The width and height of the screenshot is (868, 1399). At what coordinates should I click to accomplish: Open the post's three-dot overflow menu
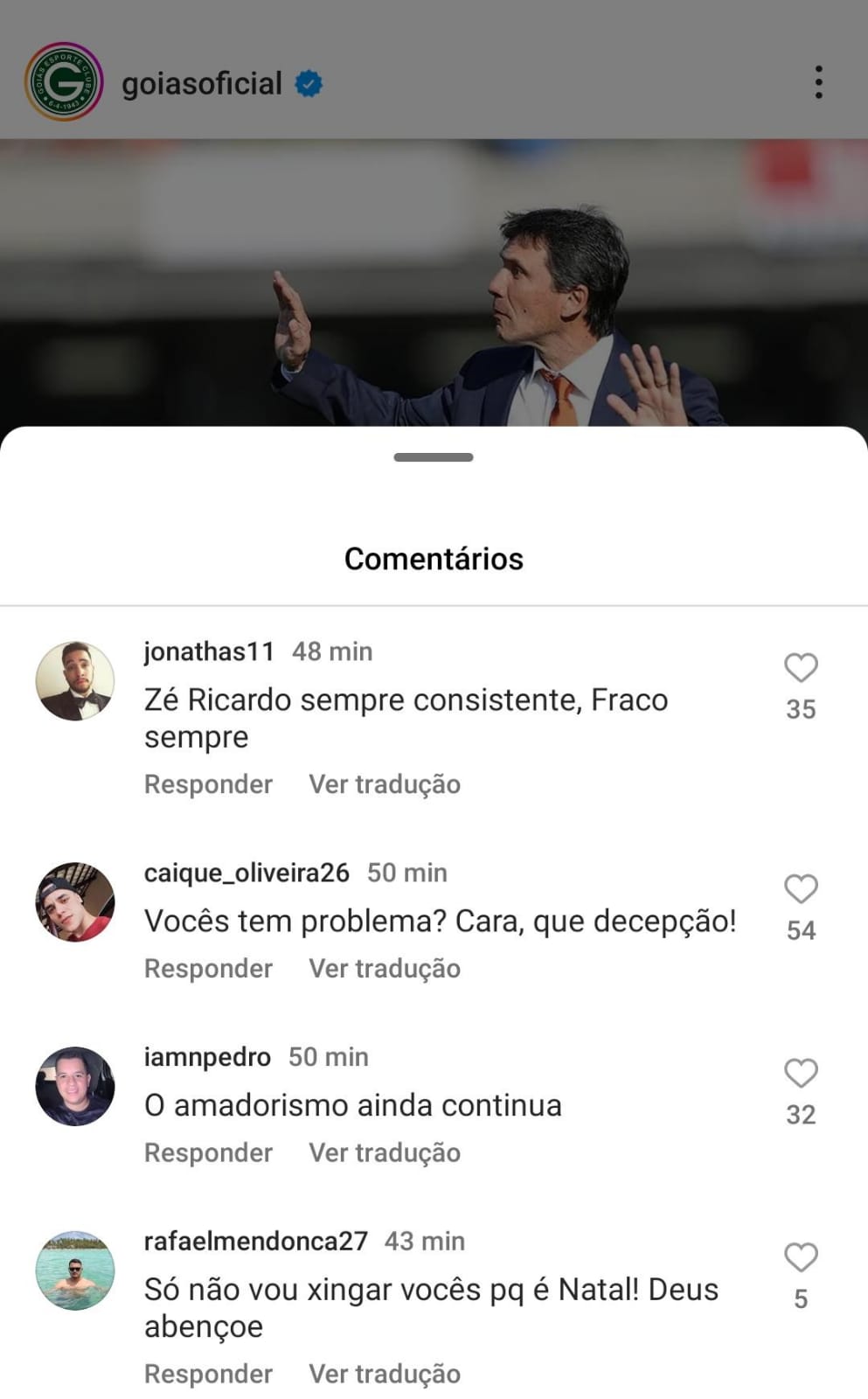(818, 82)
